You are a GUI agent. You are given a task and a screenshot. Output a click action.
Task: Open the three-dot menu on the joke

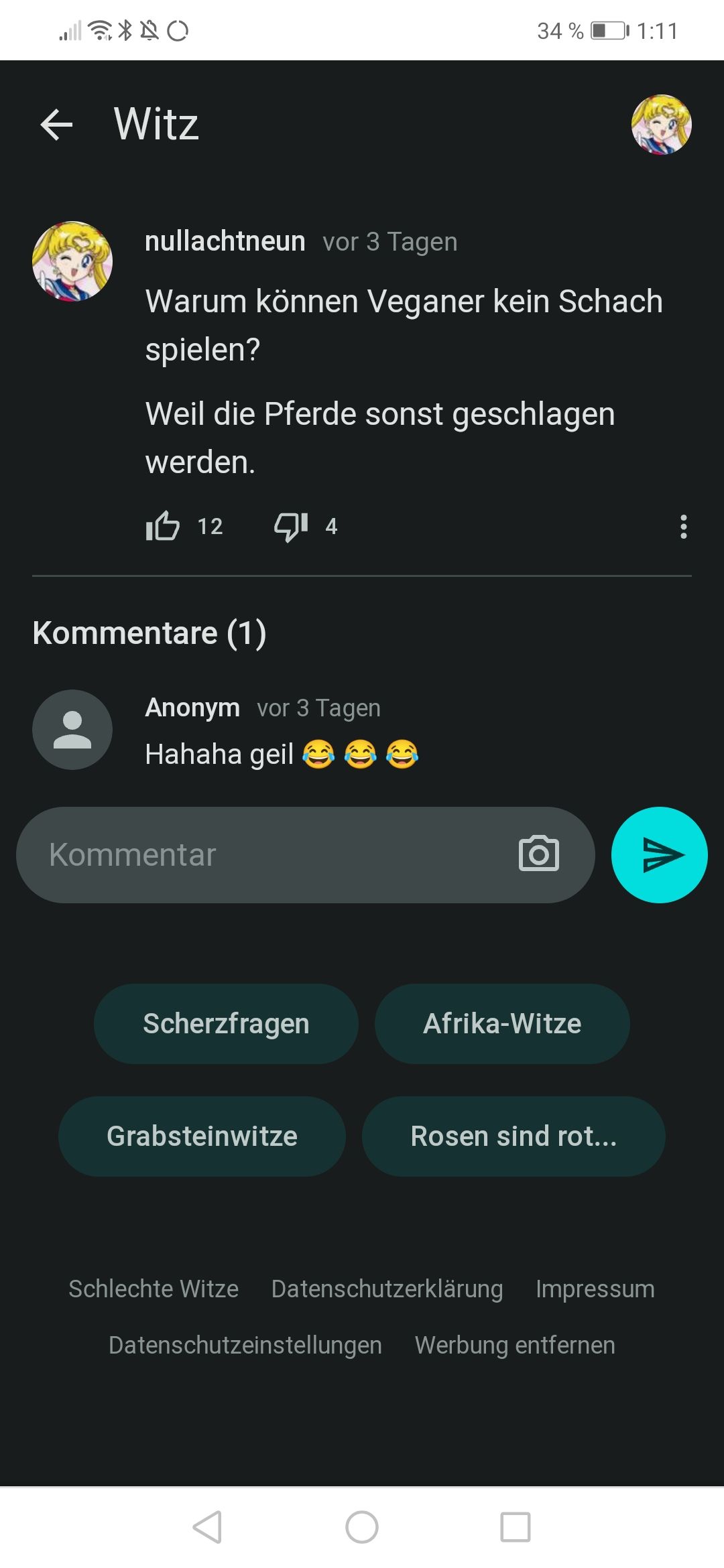(x=683, y=527)
